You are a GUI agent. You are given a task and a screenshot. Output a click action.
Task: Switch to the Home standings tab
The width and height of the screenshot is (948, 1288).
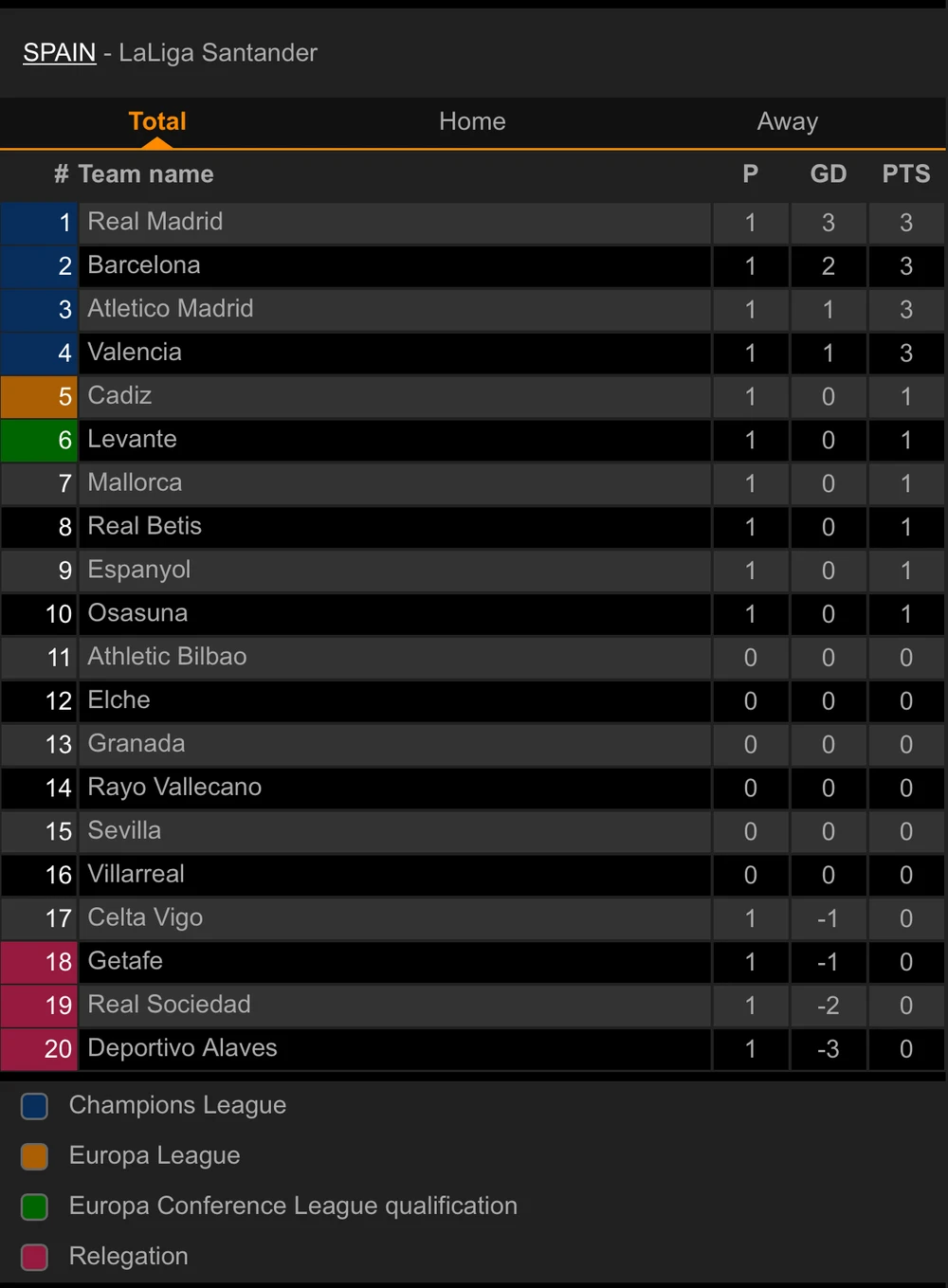click(472, 121)
